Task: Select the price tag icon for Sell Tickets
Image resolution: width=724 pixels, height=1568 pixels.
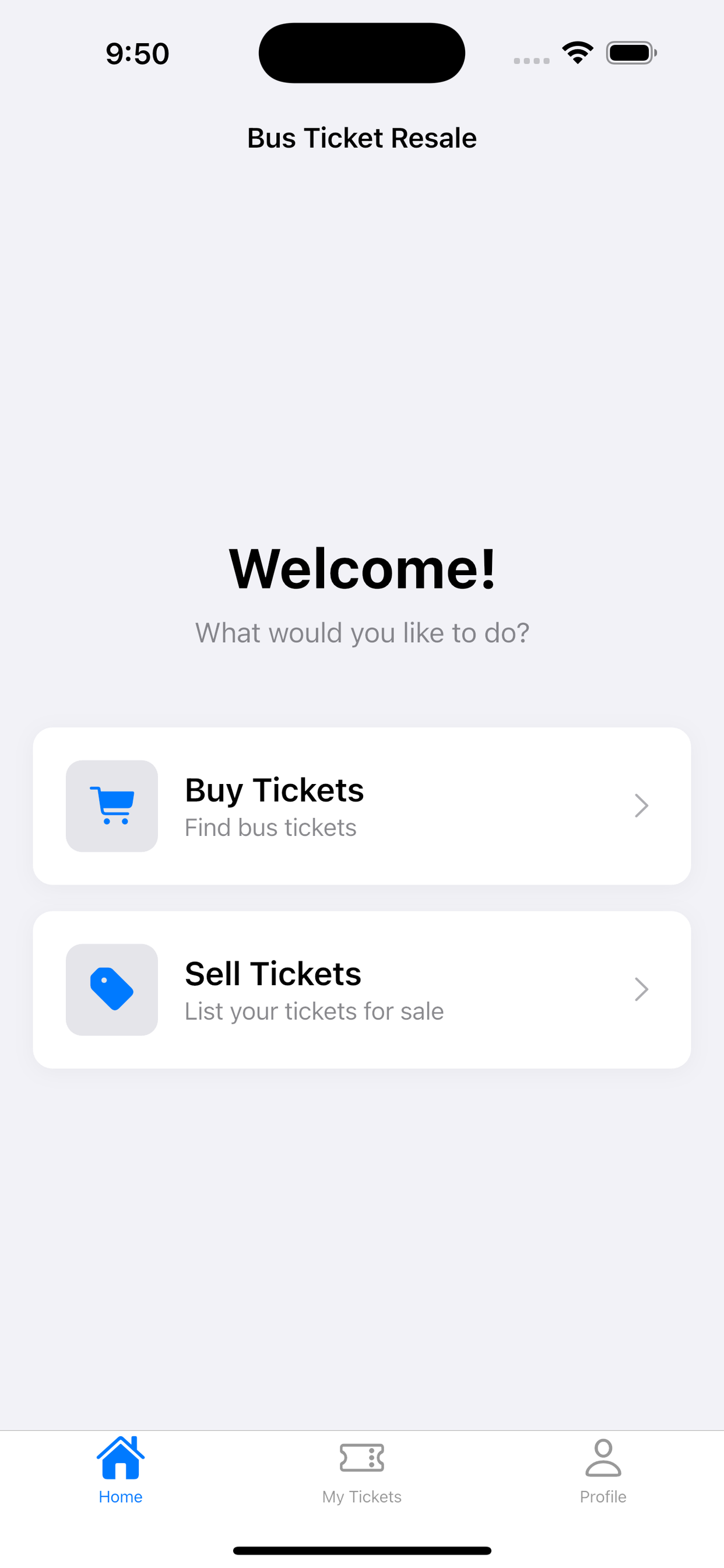Action: point(112,989)
